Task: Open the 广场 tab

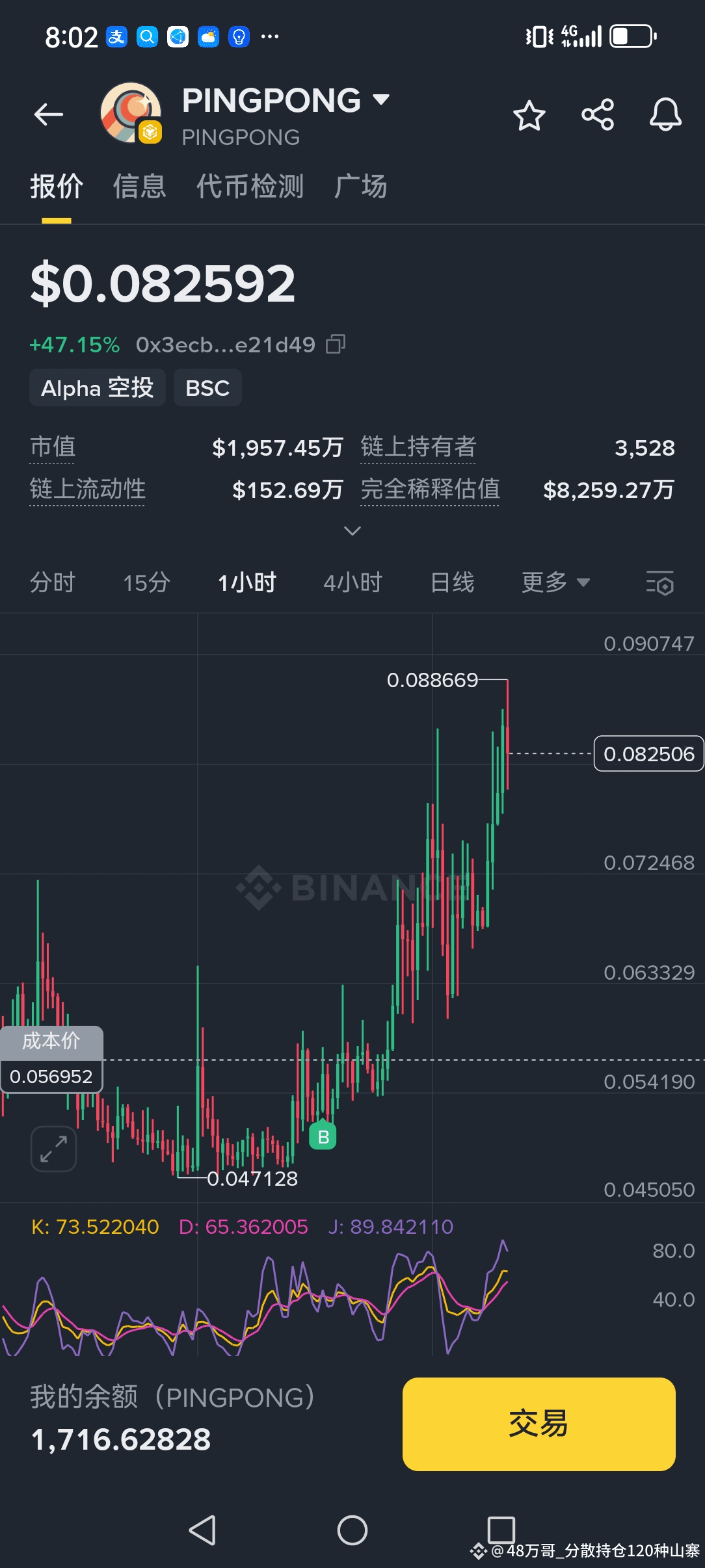Action: (x=360, y=187)
